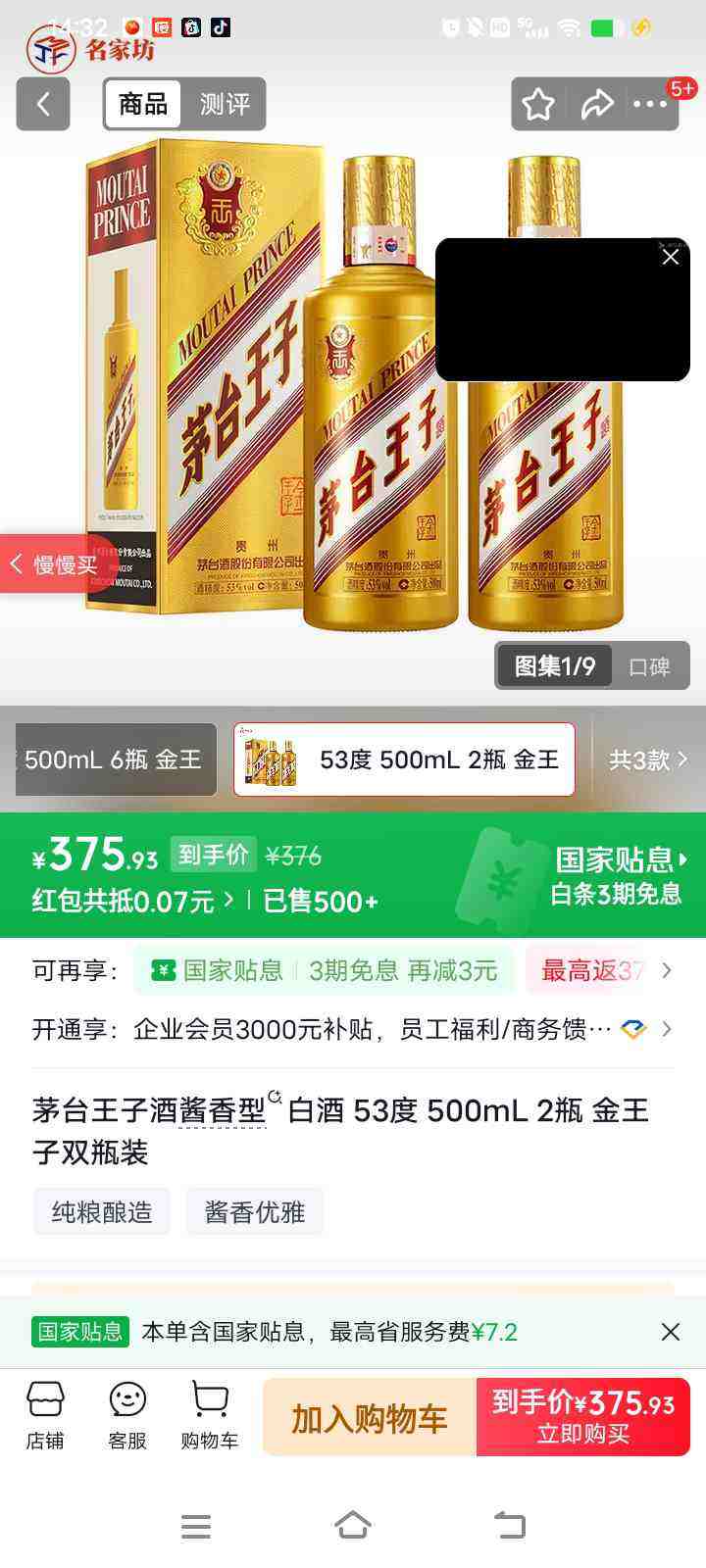Tap the share icon
The image size is (706, 1568).
click(598, 104)
